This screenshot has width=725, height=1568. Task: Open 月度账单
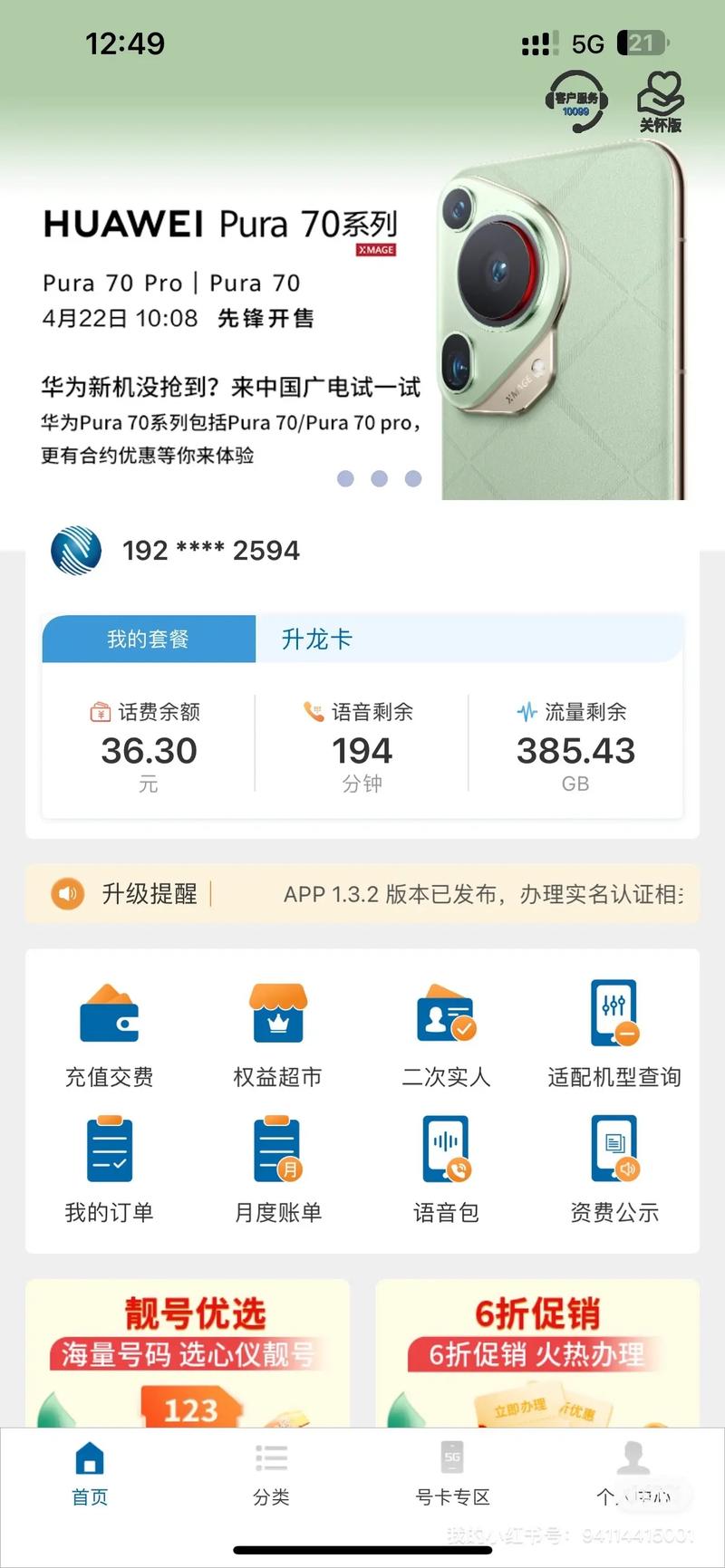[x=278, y=1170]
